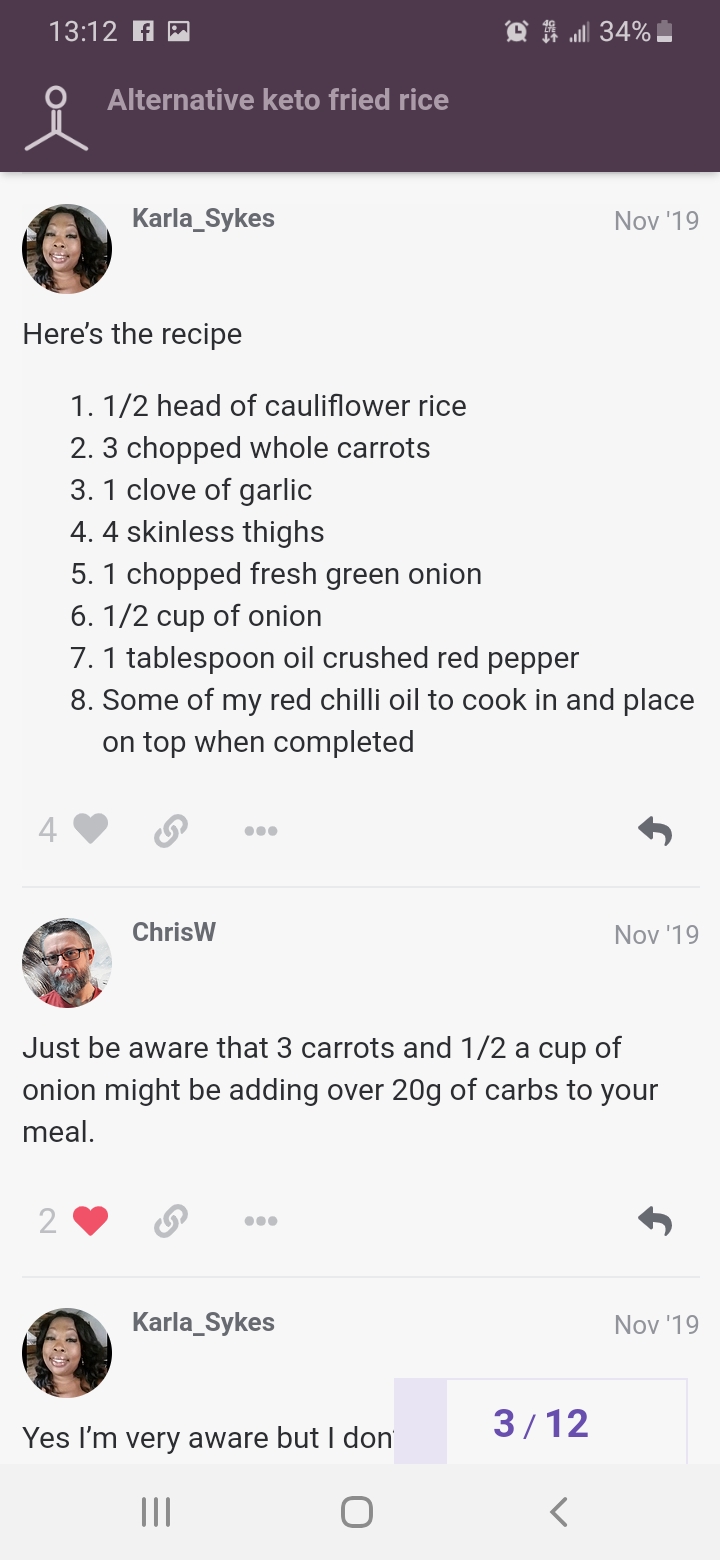Like Karla_Sykes' recipe post

coord(90,829)
